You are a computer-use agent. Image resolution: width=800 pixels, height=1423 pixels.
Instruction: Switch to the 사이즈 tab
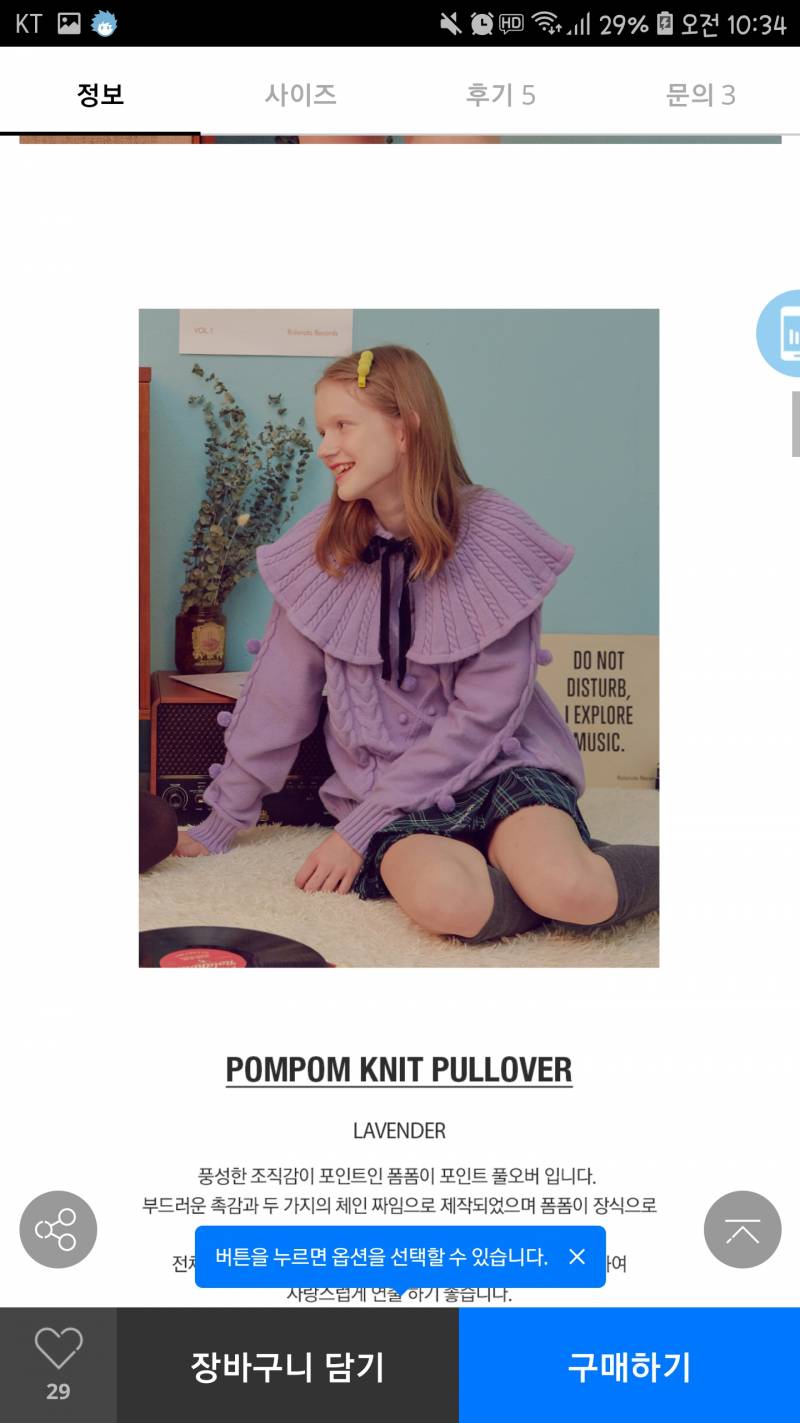point(300,95)
